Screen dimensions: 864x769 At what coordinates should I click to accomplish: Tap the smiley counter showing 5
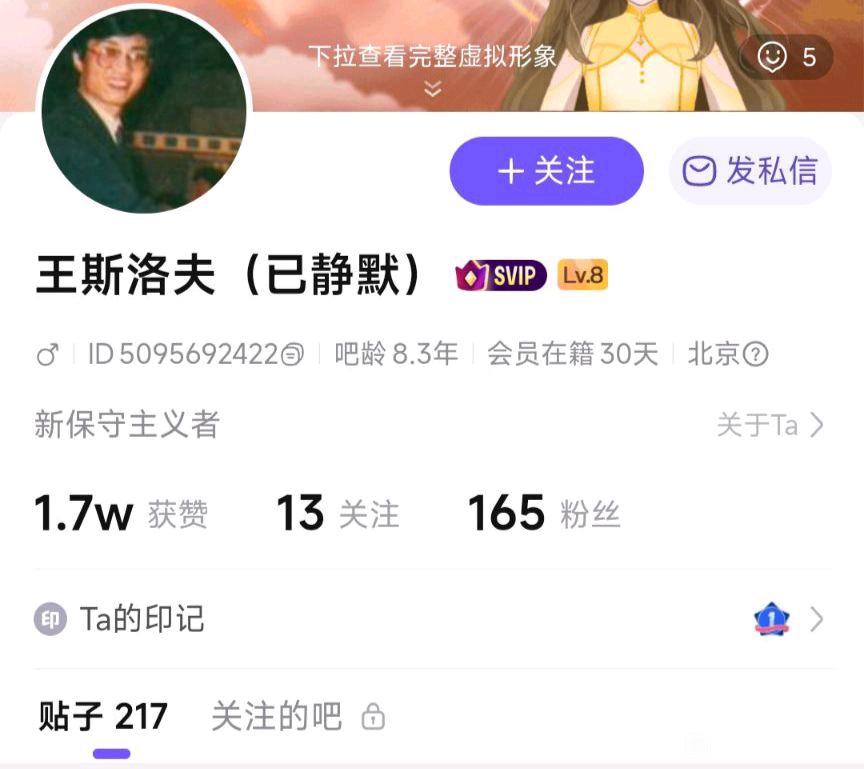pos(786,58)
